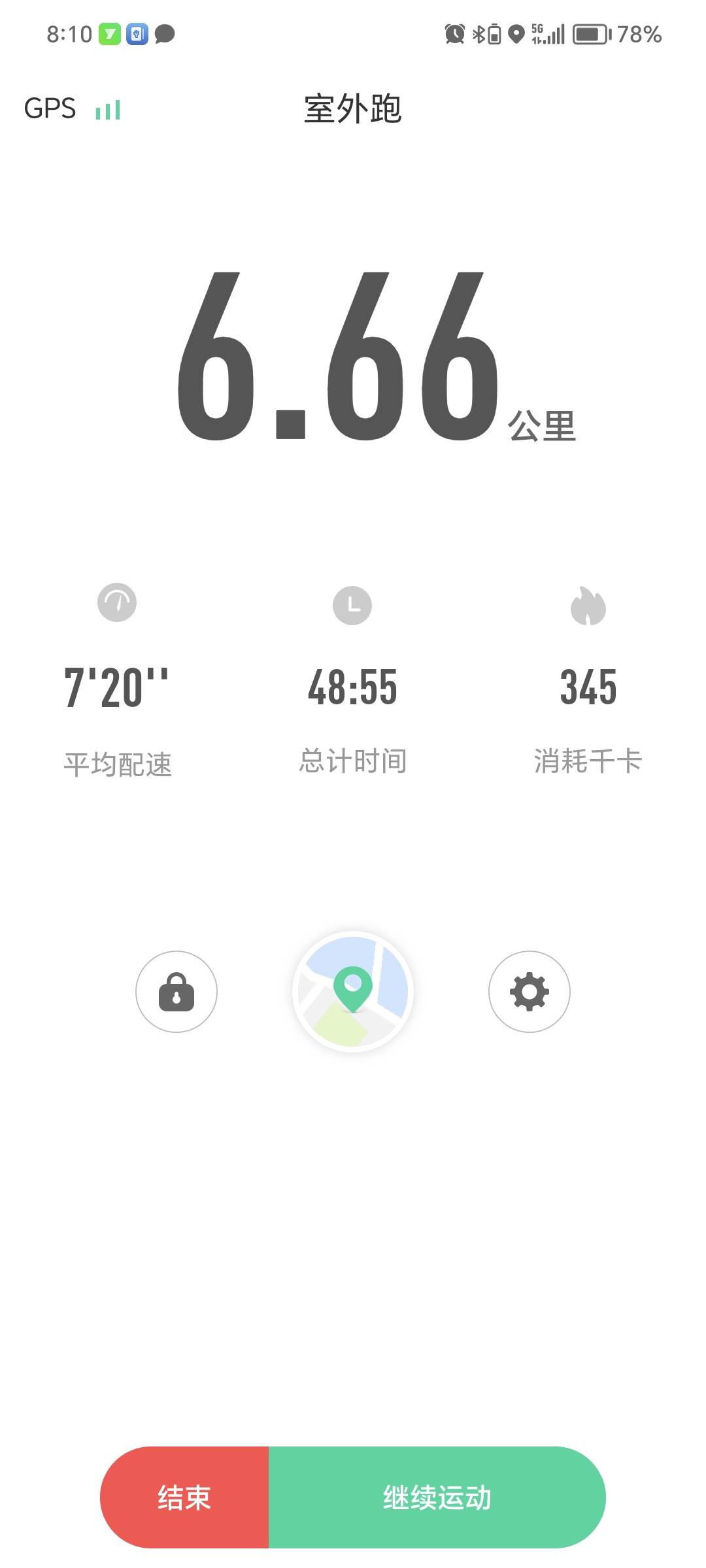The image size is (706, 1568).
Task: Tap the clock icon above total time
Action: click(352, 606)
